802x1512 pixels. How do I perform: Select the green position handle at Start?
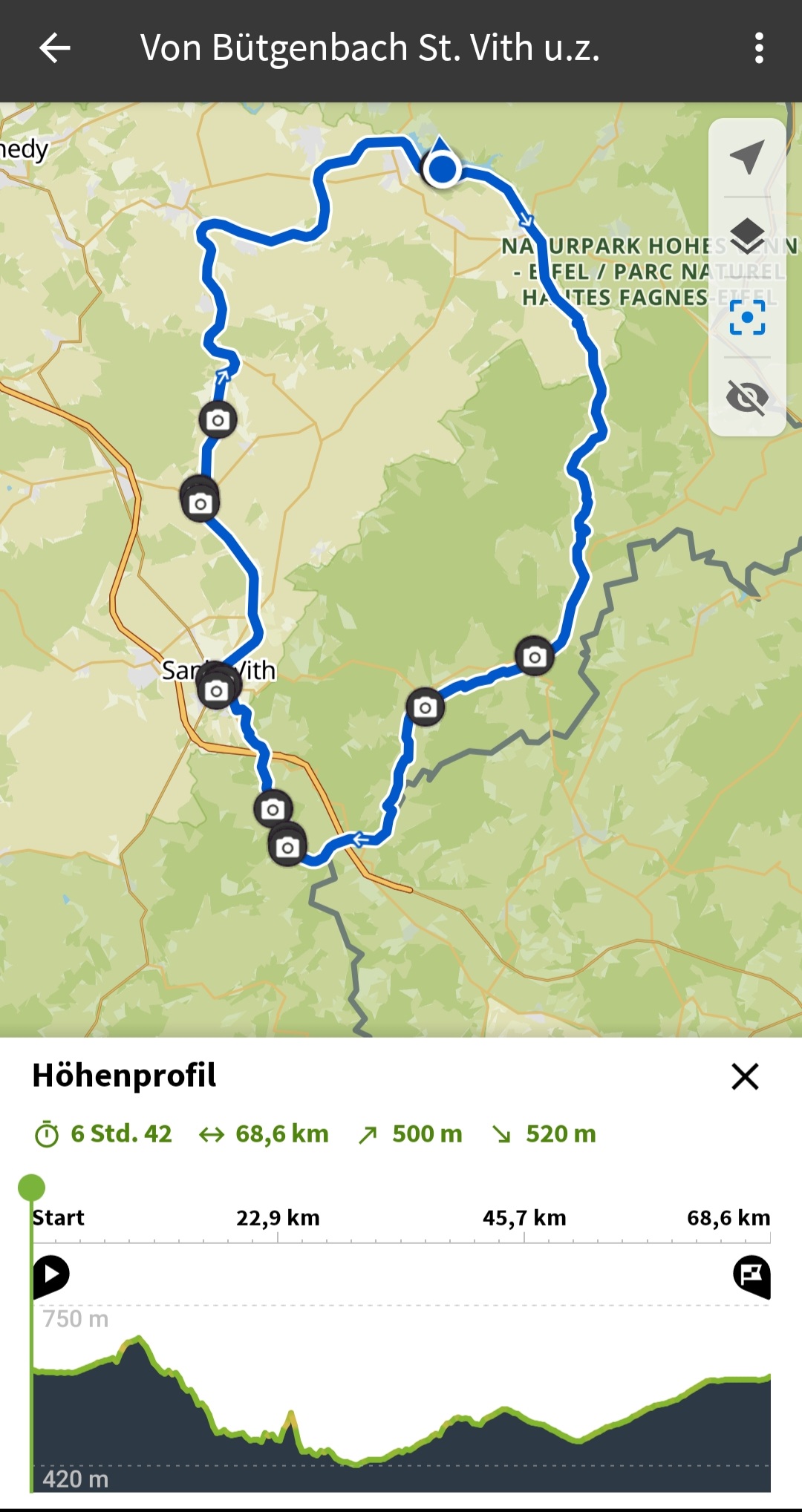coord(31,1188)
